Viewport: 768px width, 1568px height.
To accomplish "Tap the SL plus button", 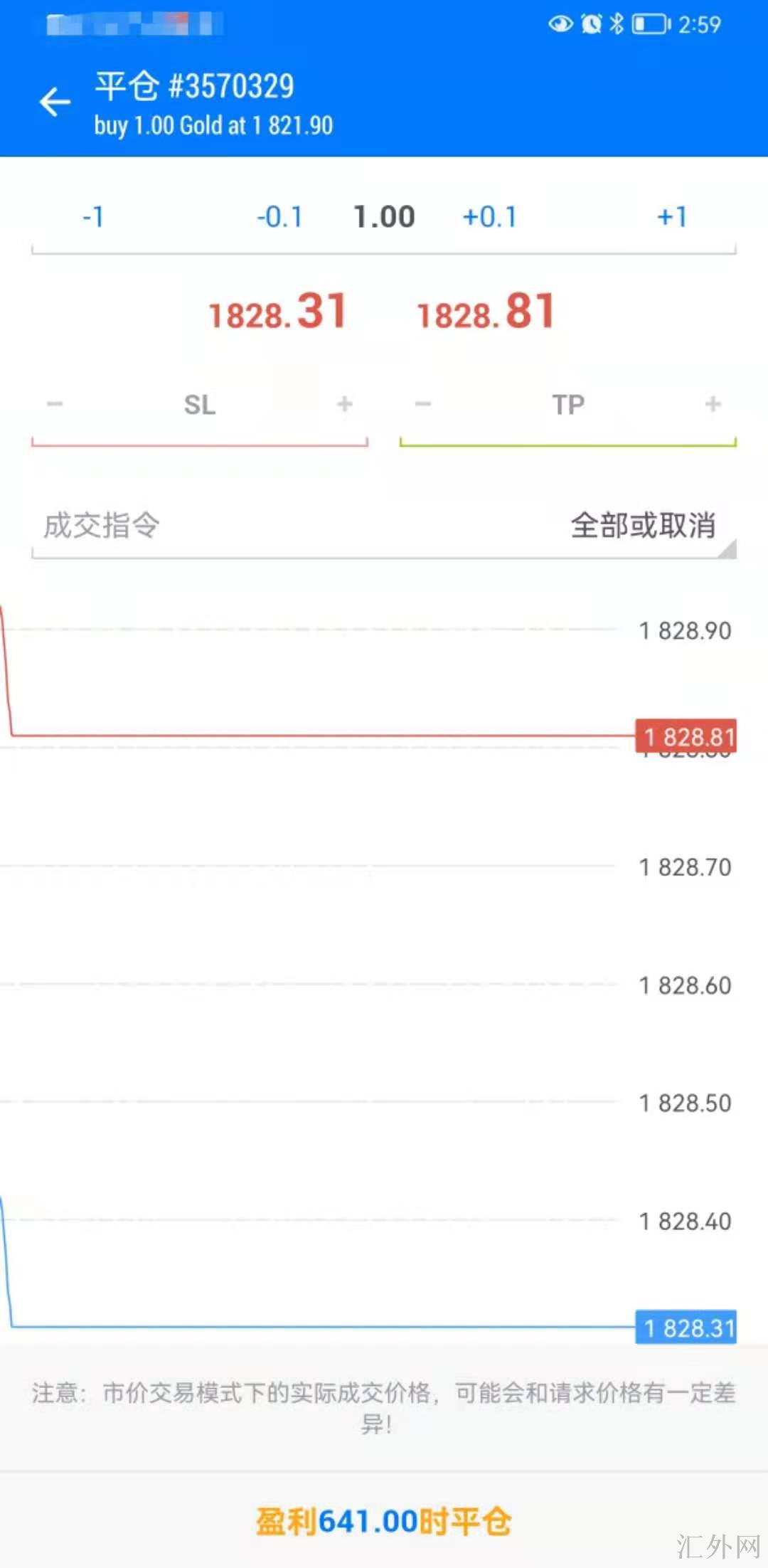I will point(345,405).
